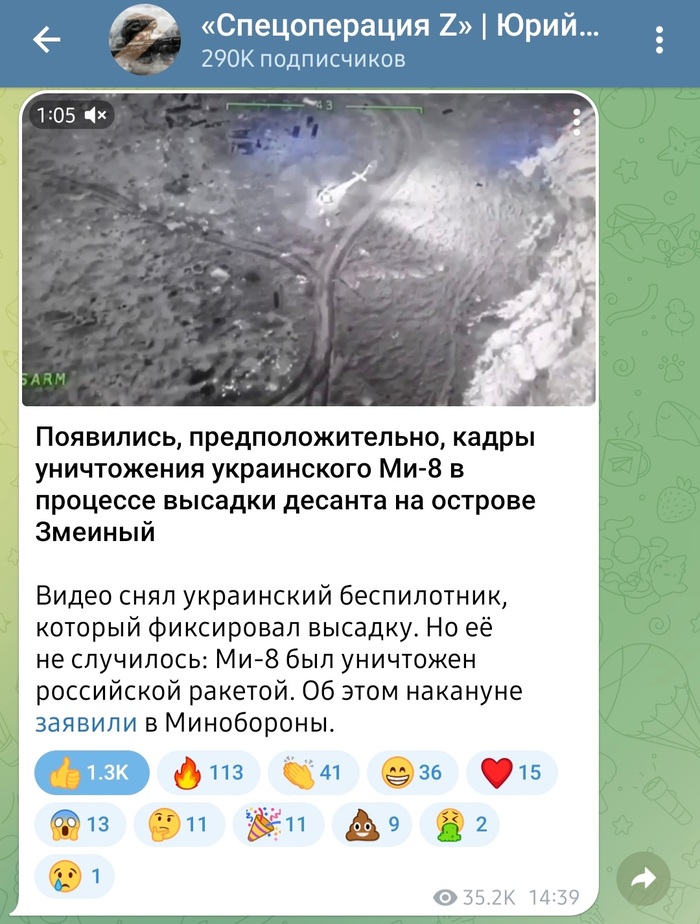Tap the poop reaction with 9
Viewport: 700px width, 924px height.
pos(372,825)
